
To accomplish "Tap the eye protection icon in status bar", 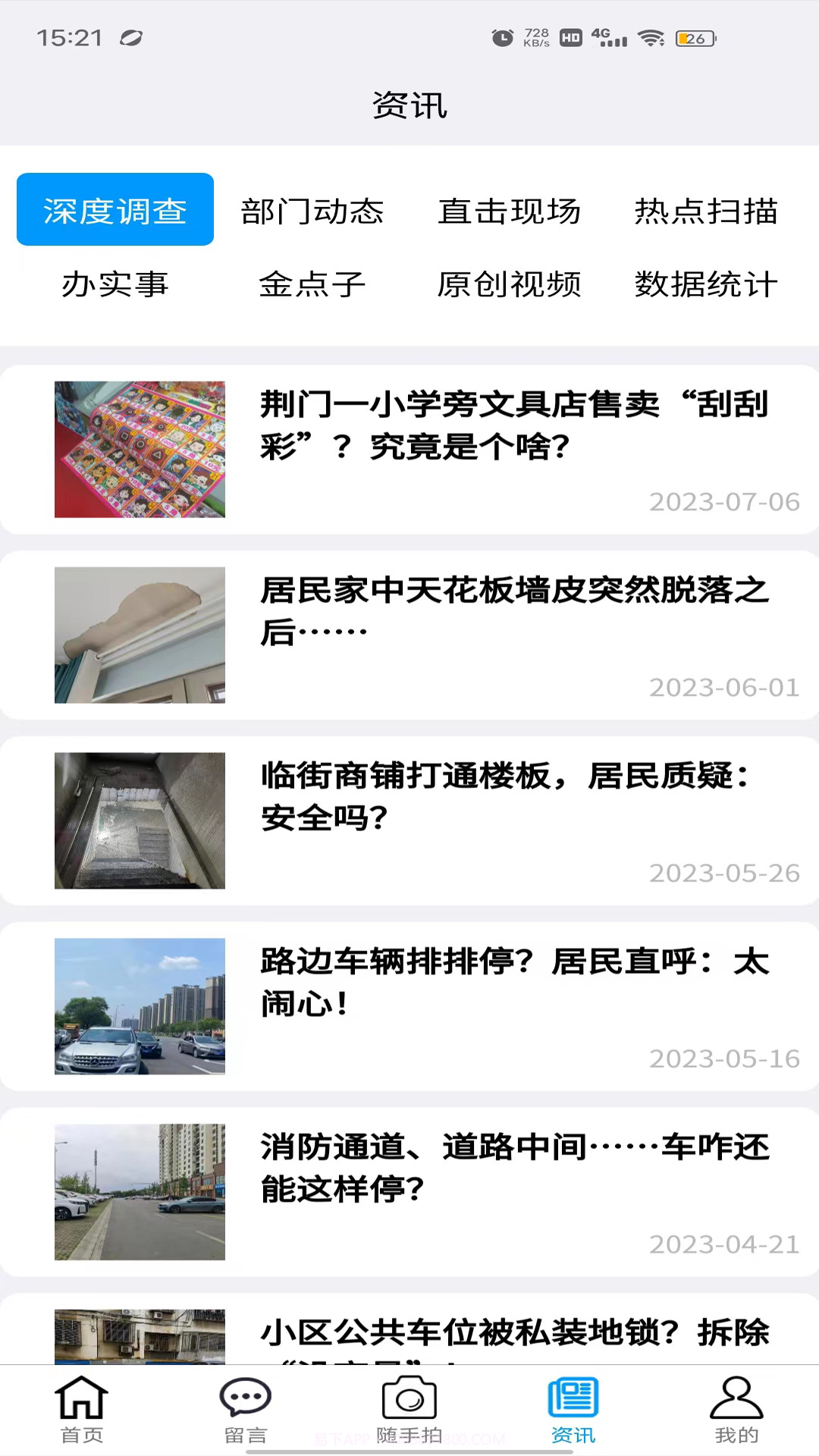I will [132, 36].
